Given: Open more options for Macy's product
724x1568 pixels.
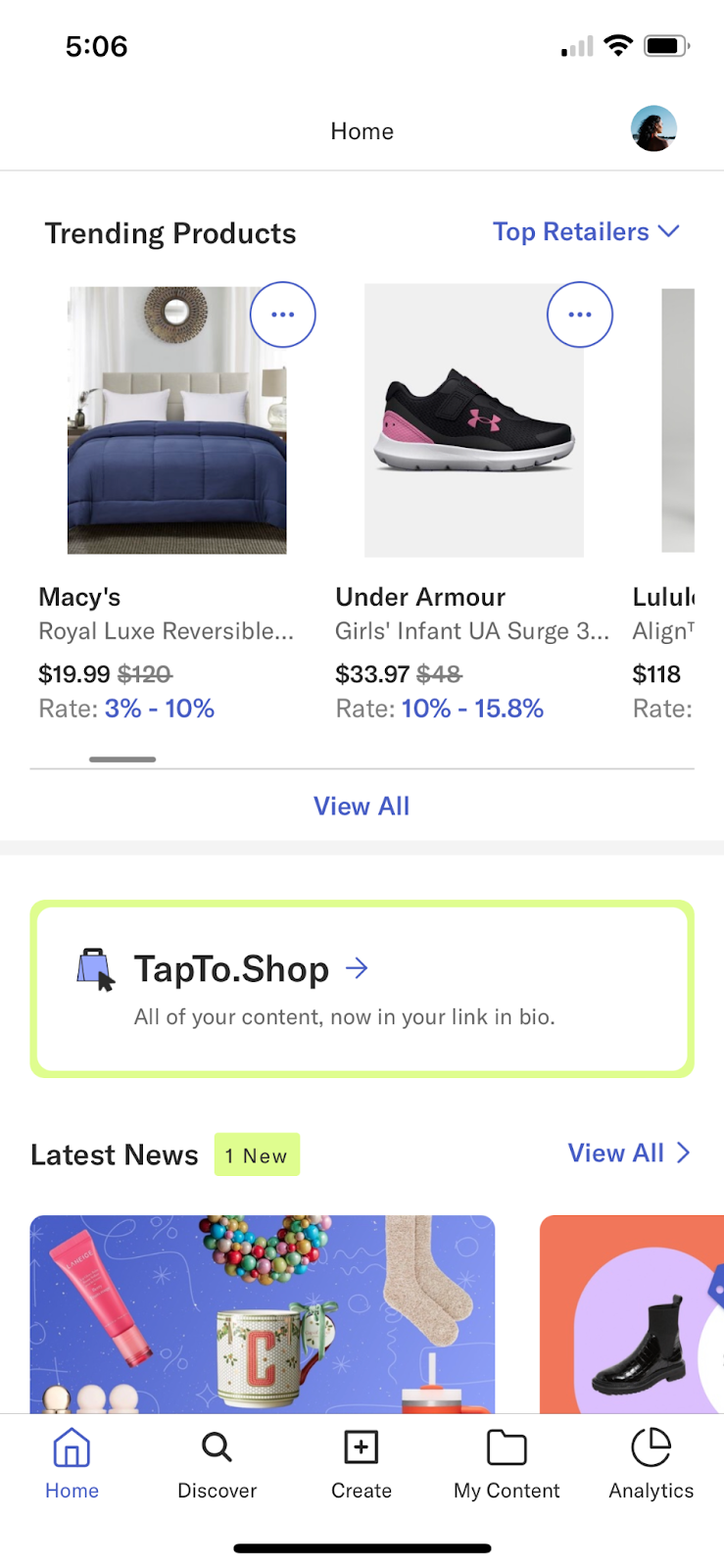Looking at the screenshot, I should [282, 315].
